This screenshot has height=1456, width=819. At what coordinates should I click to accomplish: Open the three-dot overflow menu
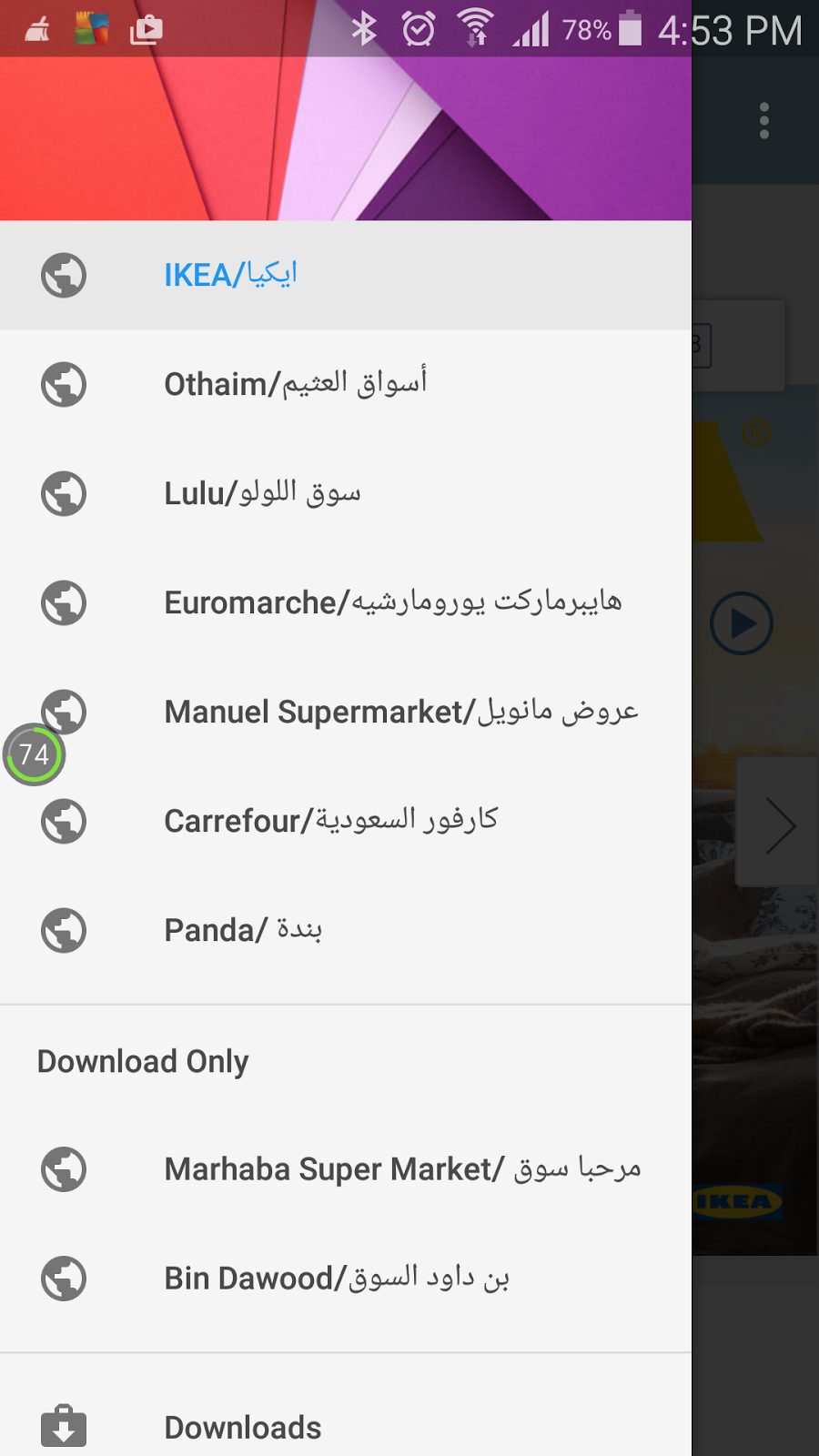pos(763,121)
